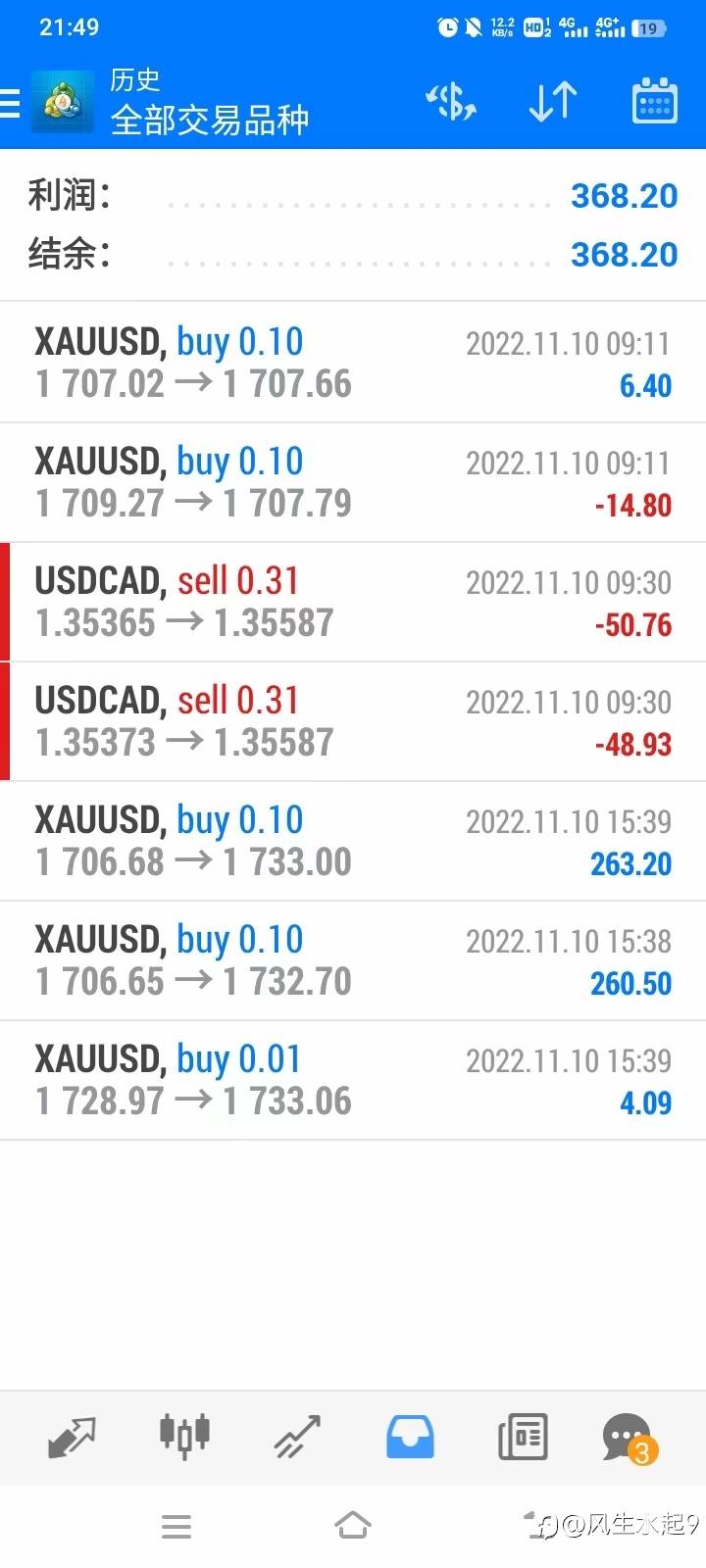Viewport: 706px width, 1568px height.
Task: Open XAUUSD buy trade with 260.50 profit
Action: (353, 960)
